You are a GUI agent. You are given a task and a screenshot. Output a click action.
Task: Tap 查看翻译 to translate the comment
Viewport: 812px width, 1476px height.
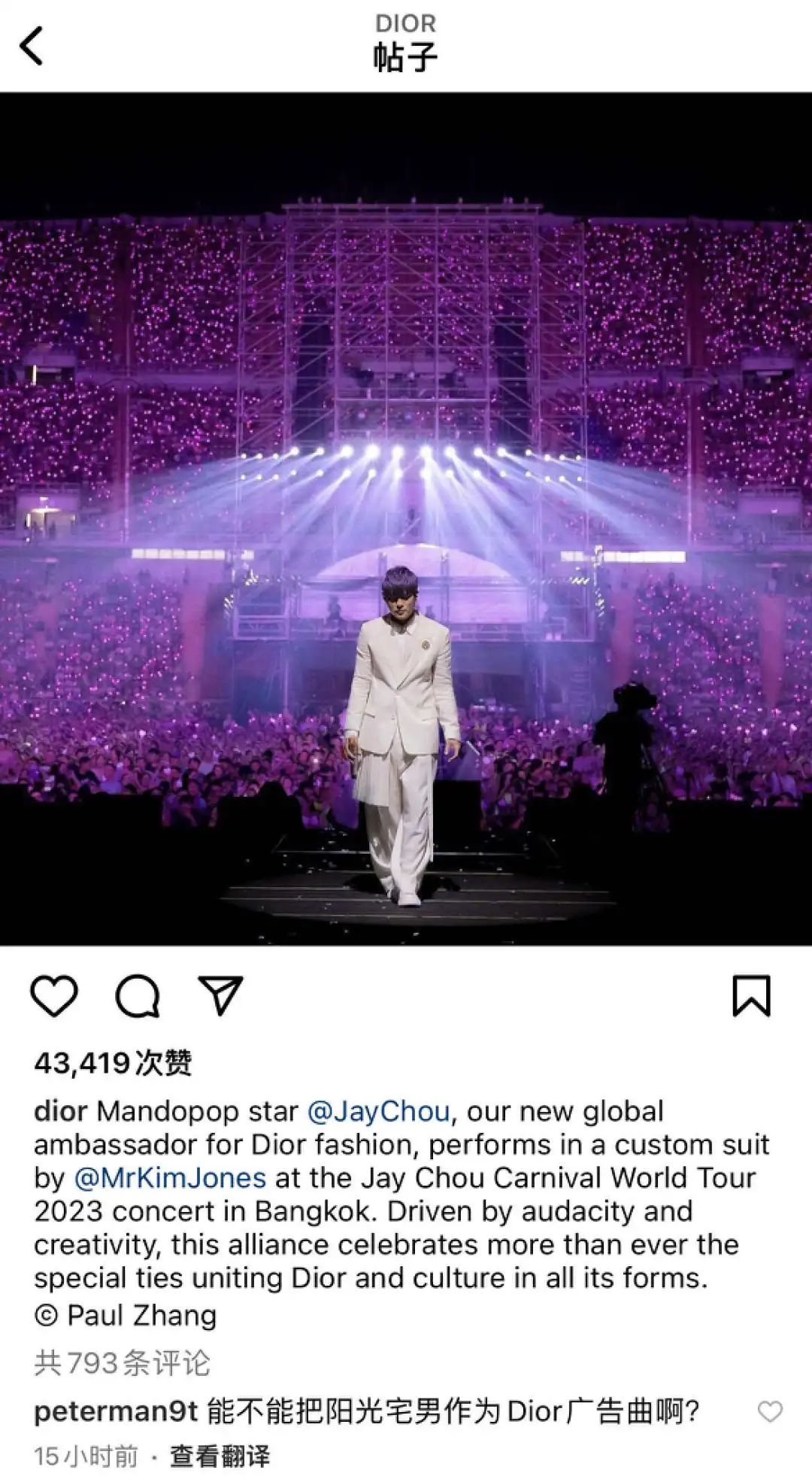[x=220, y=1456]
